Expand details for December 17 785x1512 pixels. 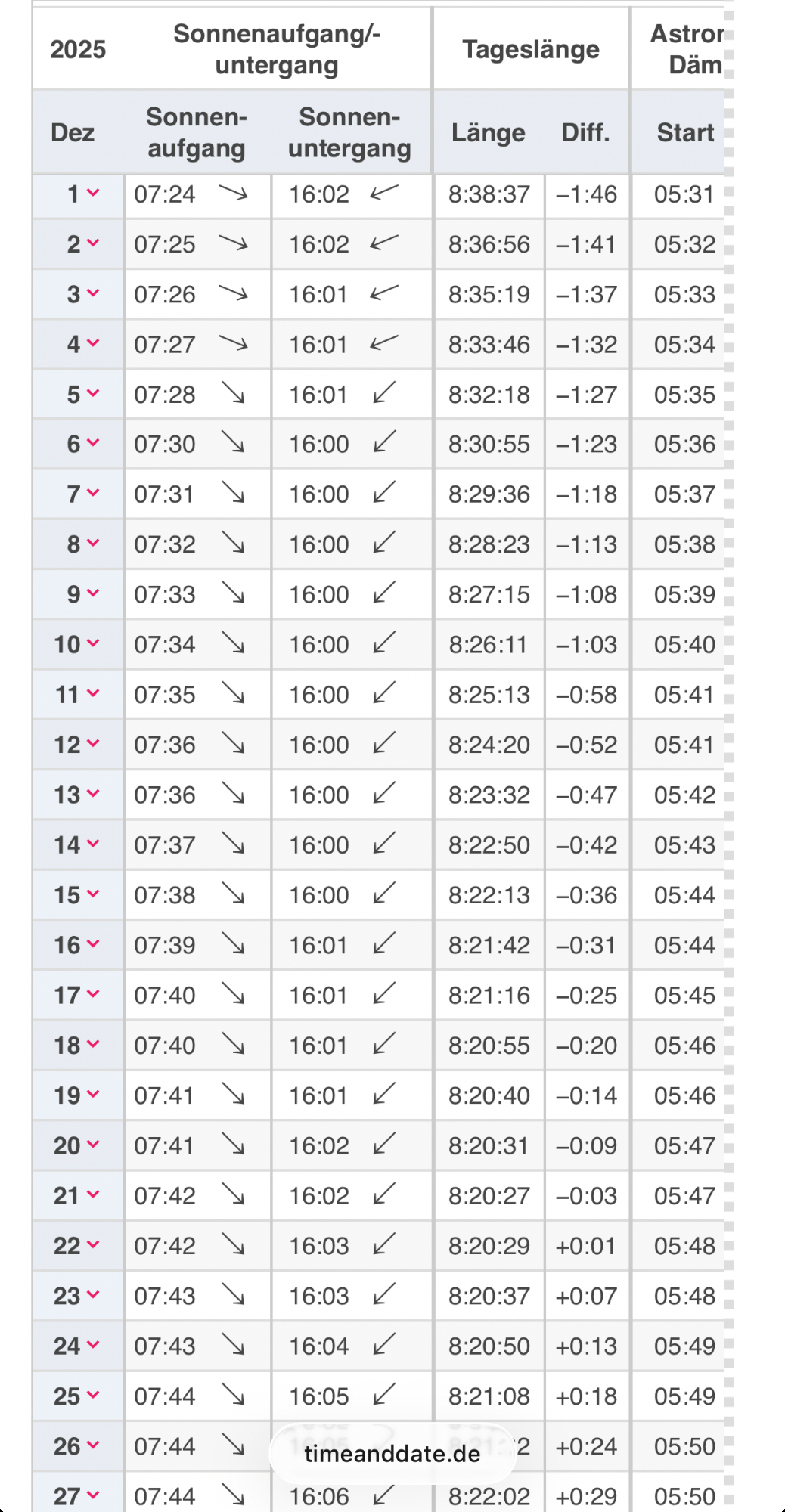(93, 995)
